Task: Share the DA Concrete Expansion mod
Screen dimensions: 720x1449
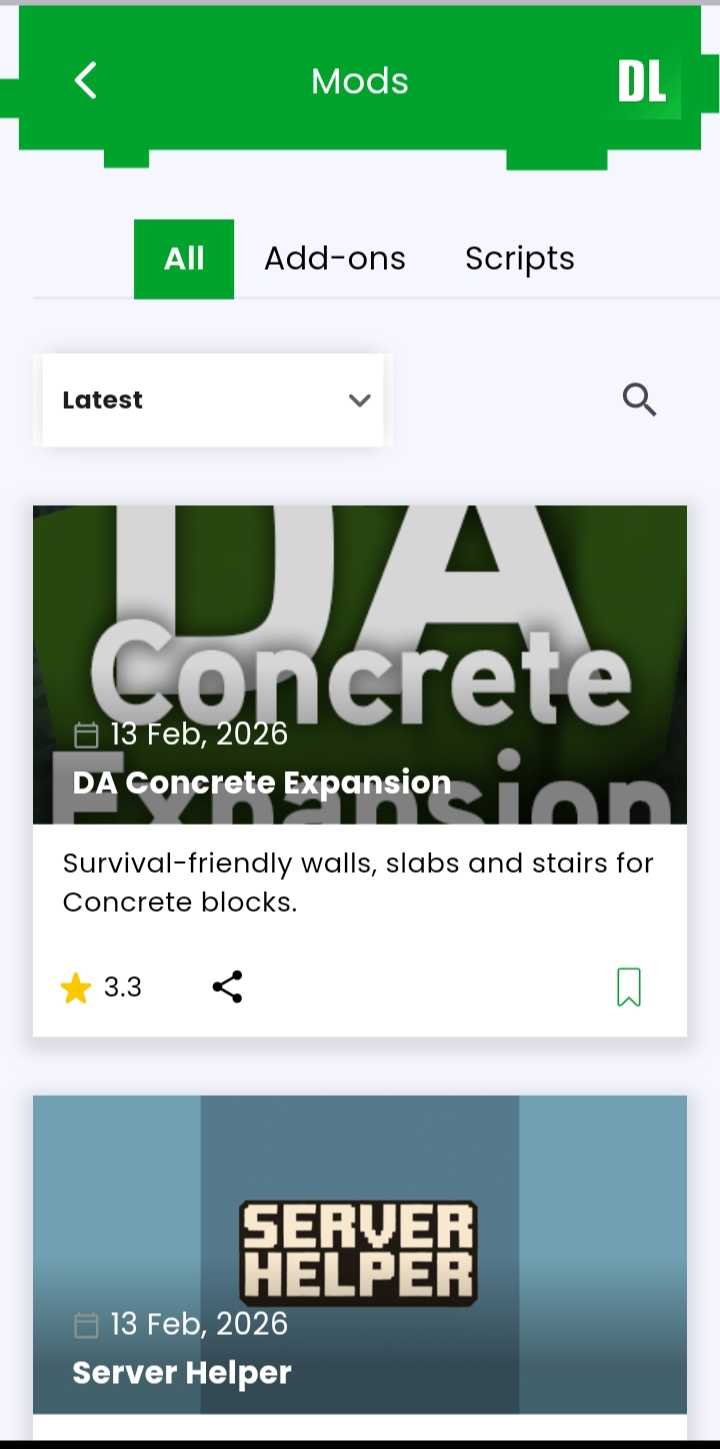Action: [x=228, y=987]
